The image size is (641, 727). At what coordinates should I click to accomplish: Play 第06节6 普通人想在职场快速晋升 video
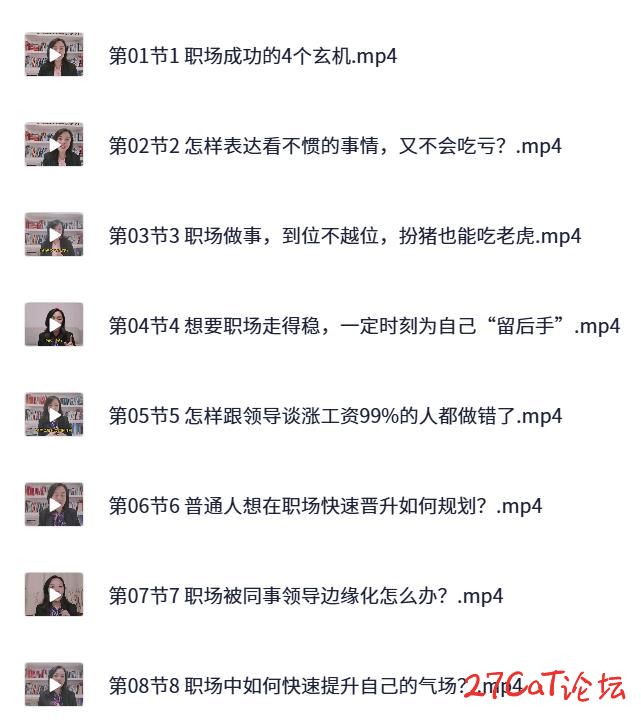tap(324, 506)
